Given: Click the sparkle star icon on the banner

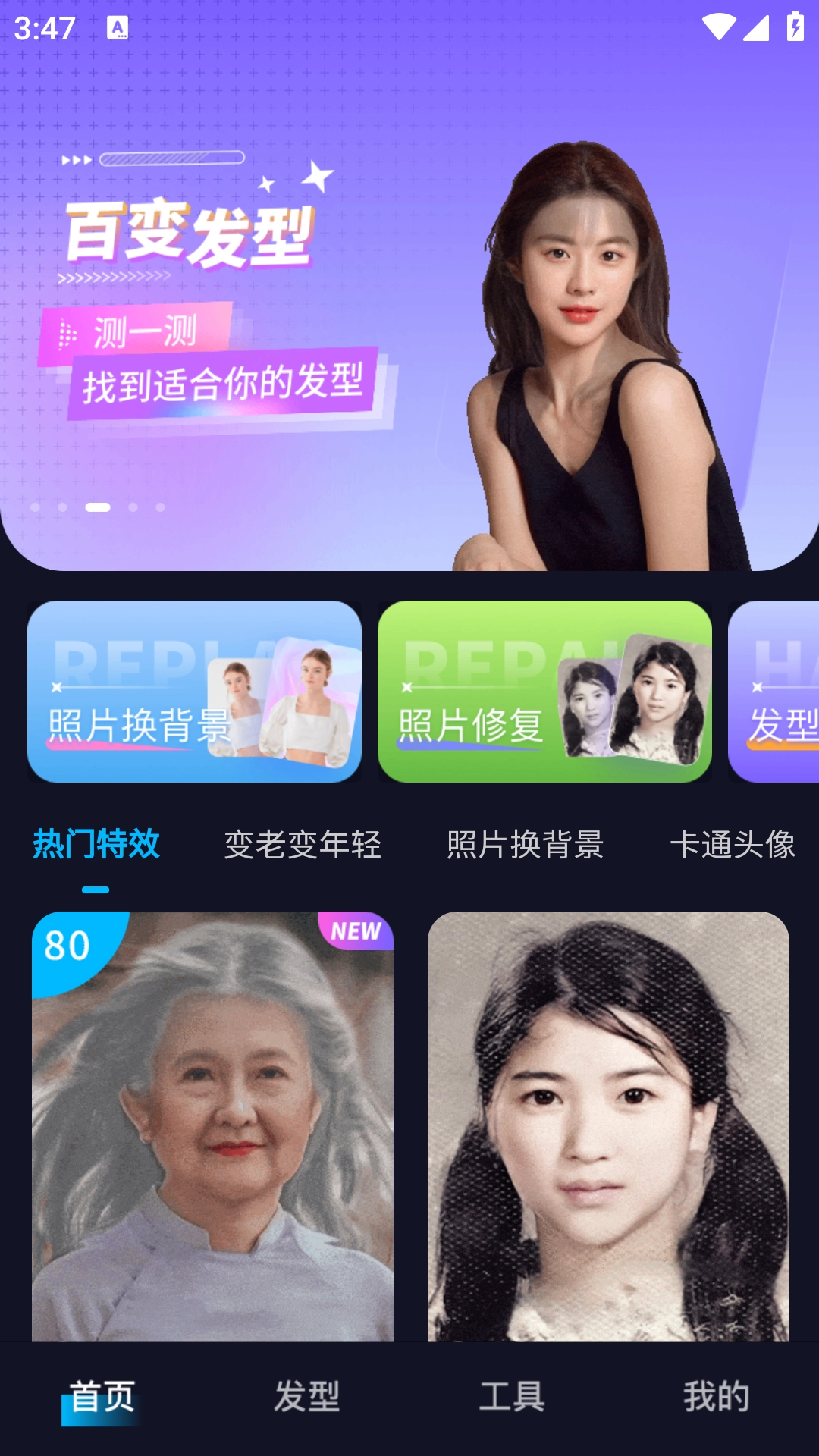Looking at the screenshot, I should click(x=318, y=175).
